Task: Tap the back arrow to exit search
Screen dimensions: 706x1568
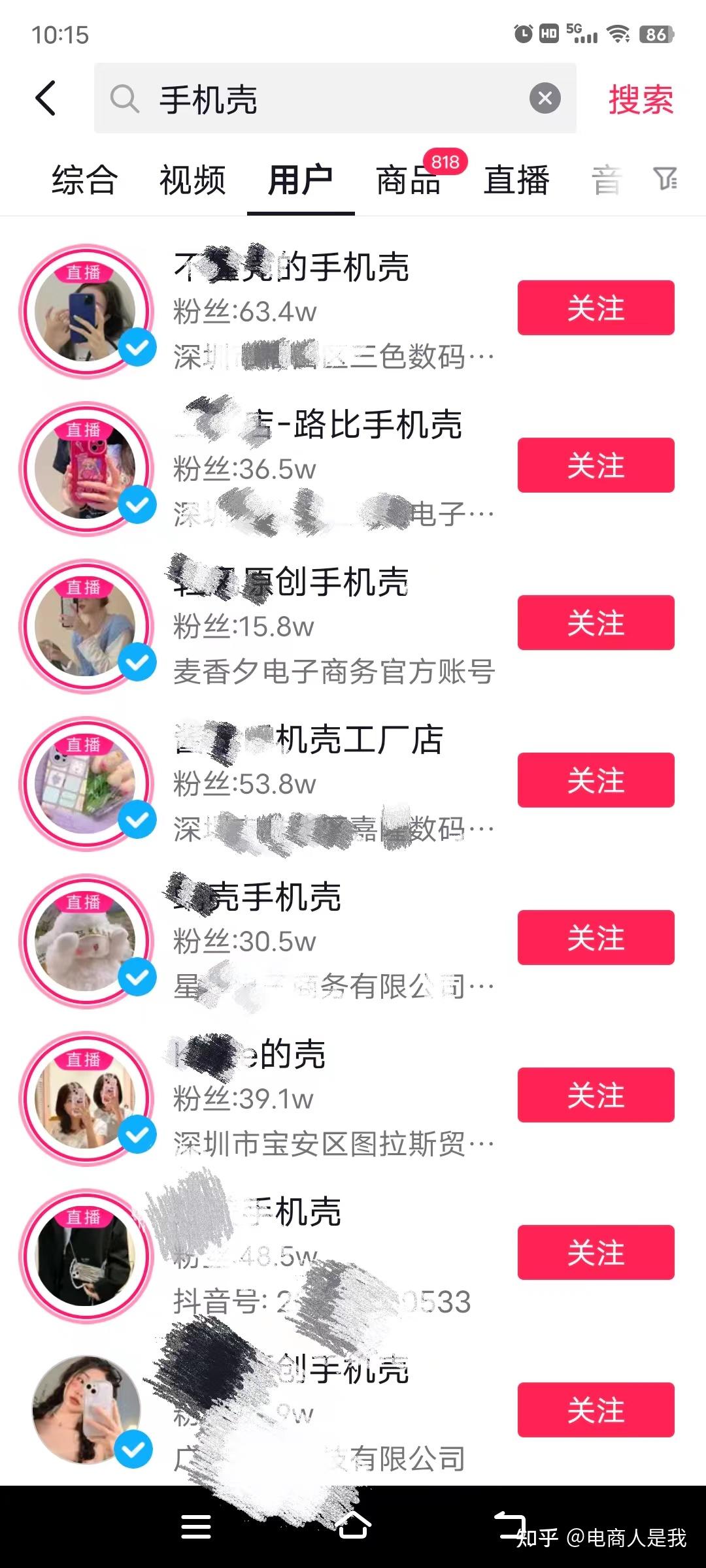Action: (46, 98)
